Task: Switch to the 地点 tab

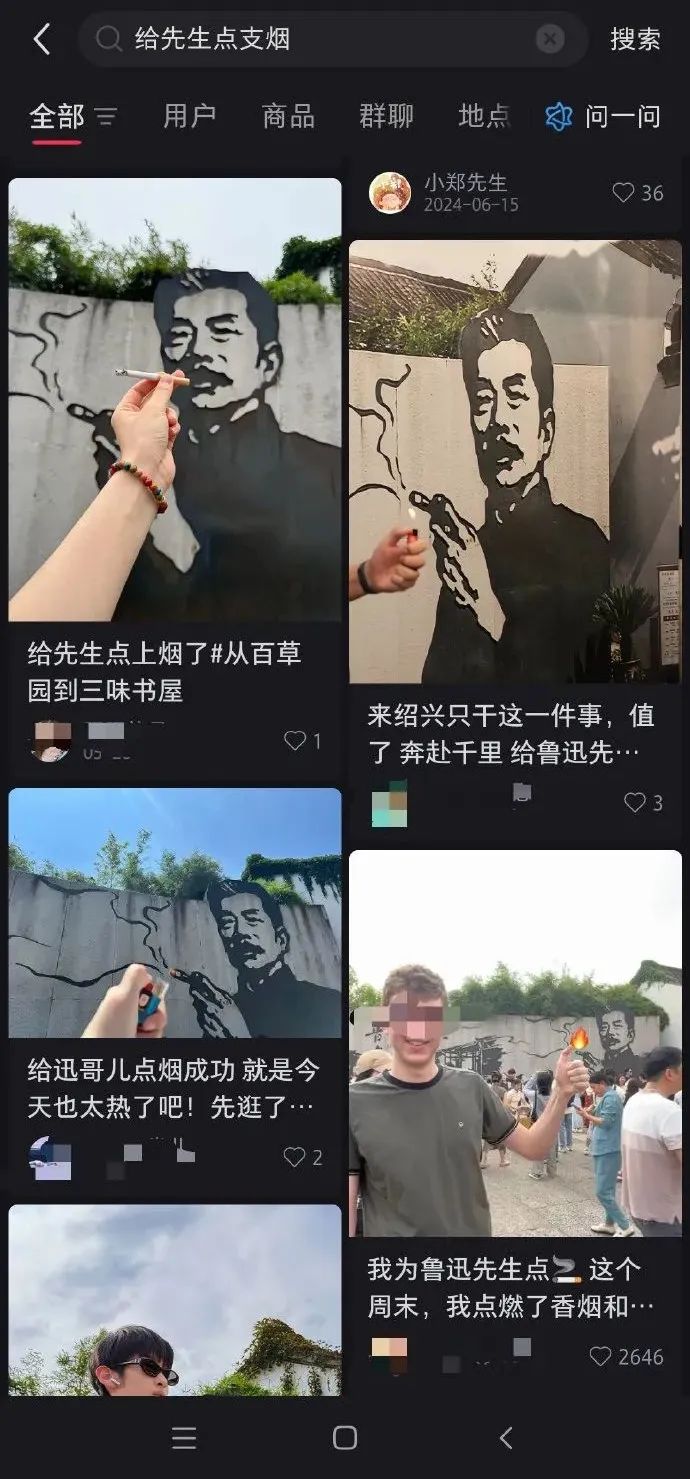Action: [x=484, y=117]
